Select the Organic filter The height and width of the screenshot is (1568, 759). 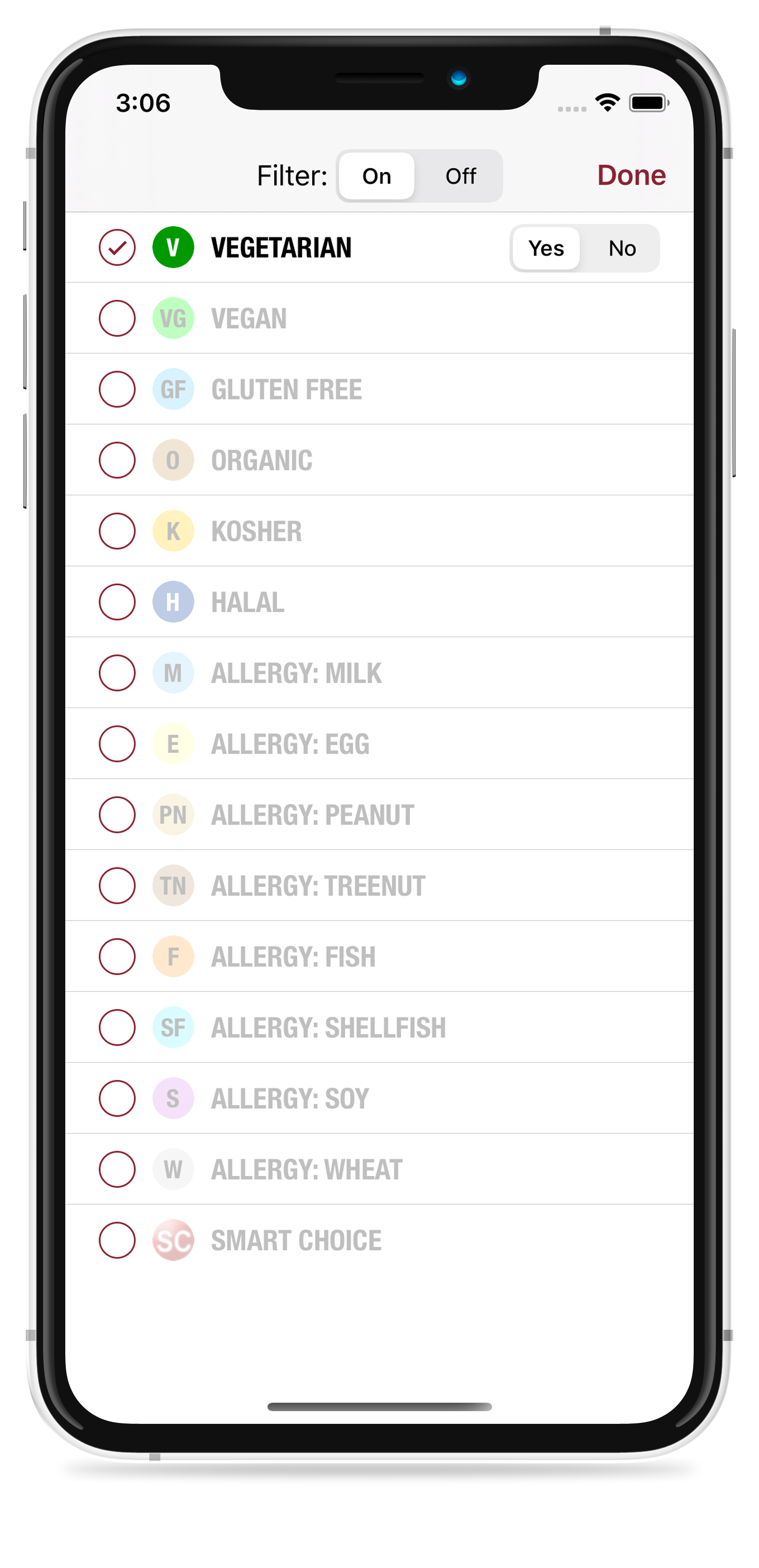(x=117, y=460)
